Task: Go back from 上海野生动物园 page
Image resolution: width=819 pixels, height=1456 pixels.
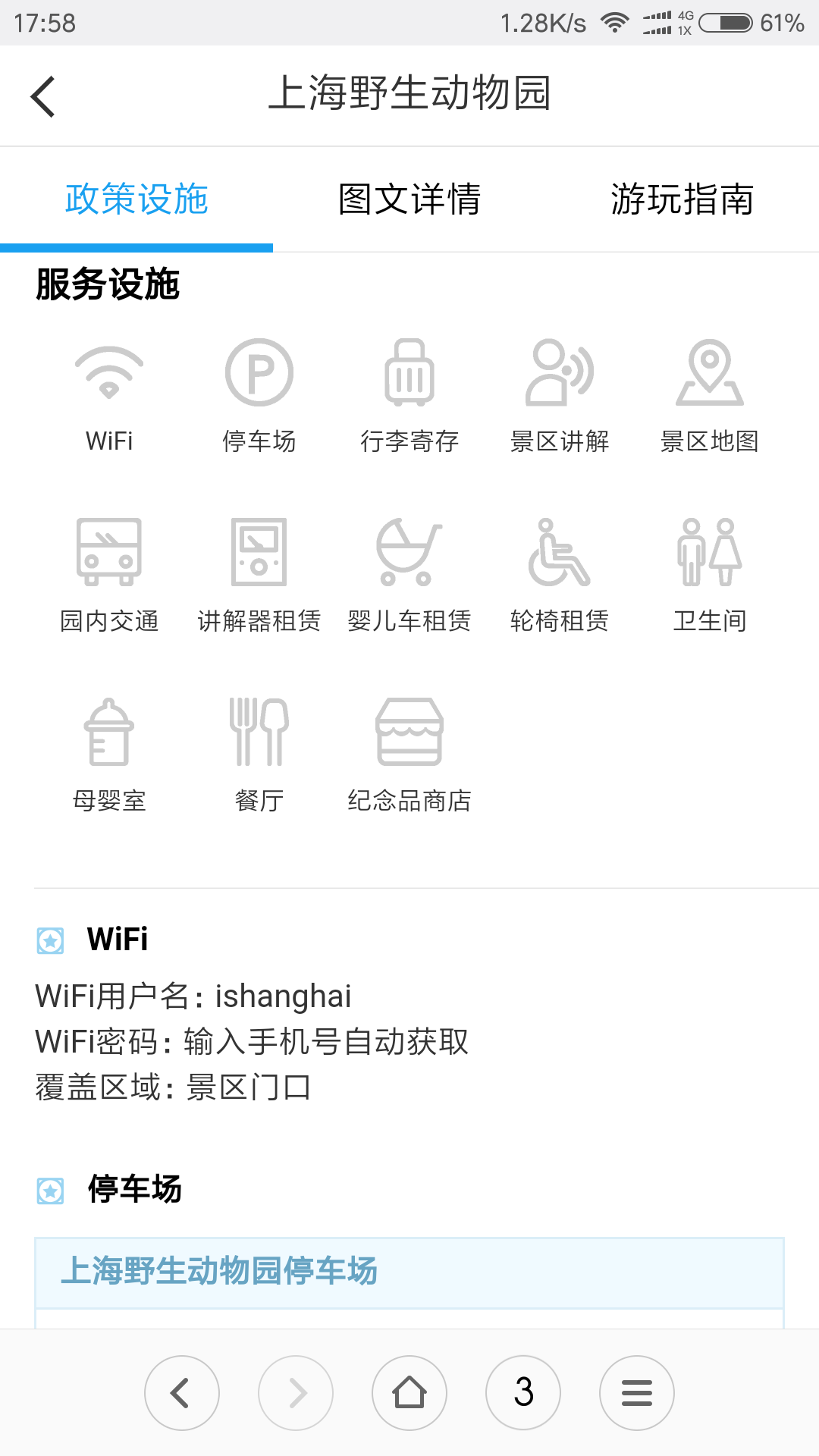Action: [43, 96]
